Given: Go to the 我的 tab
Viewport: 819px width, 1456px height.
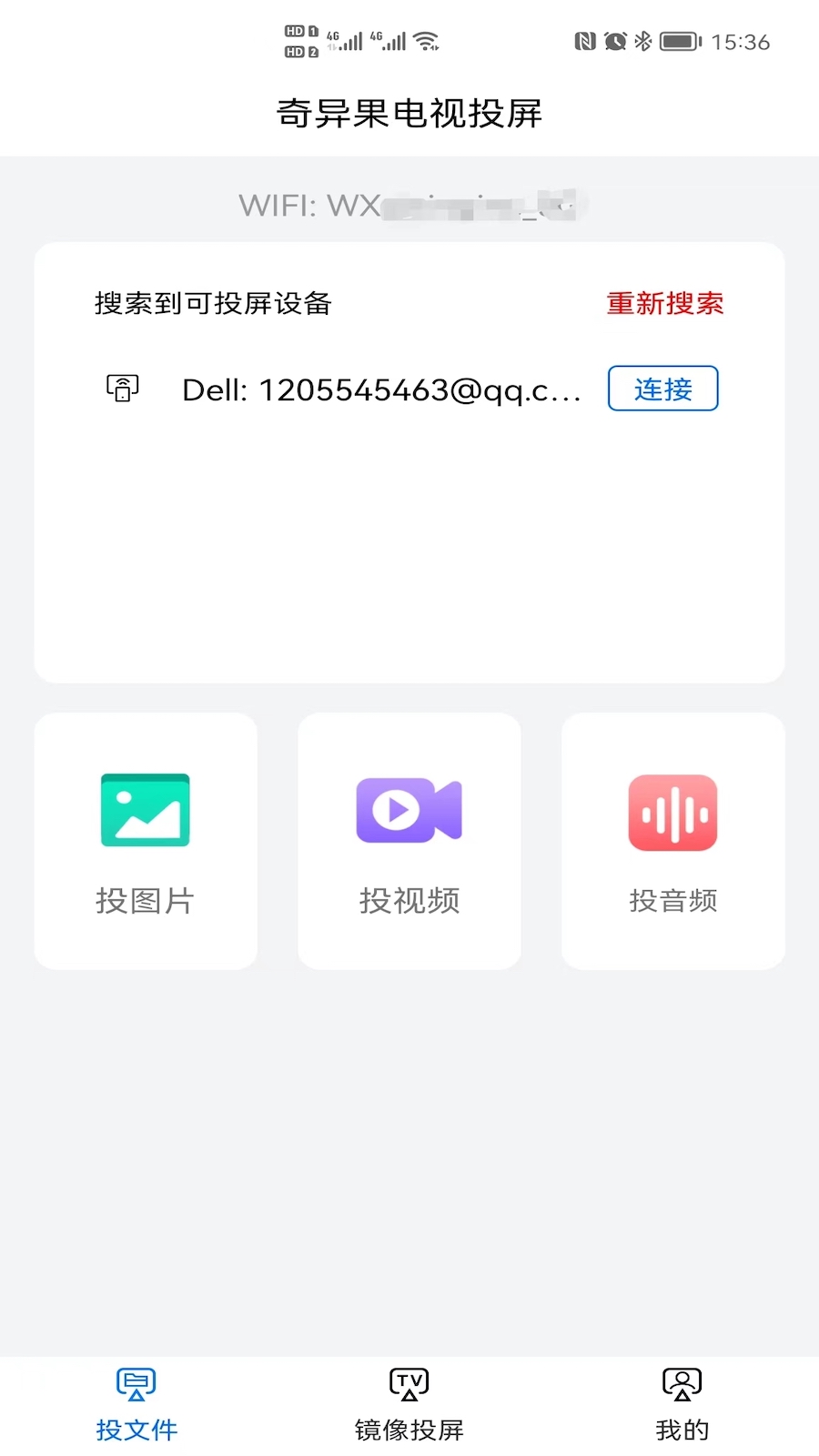Looking at the screenshot, I should pos(682,1405).
